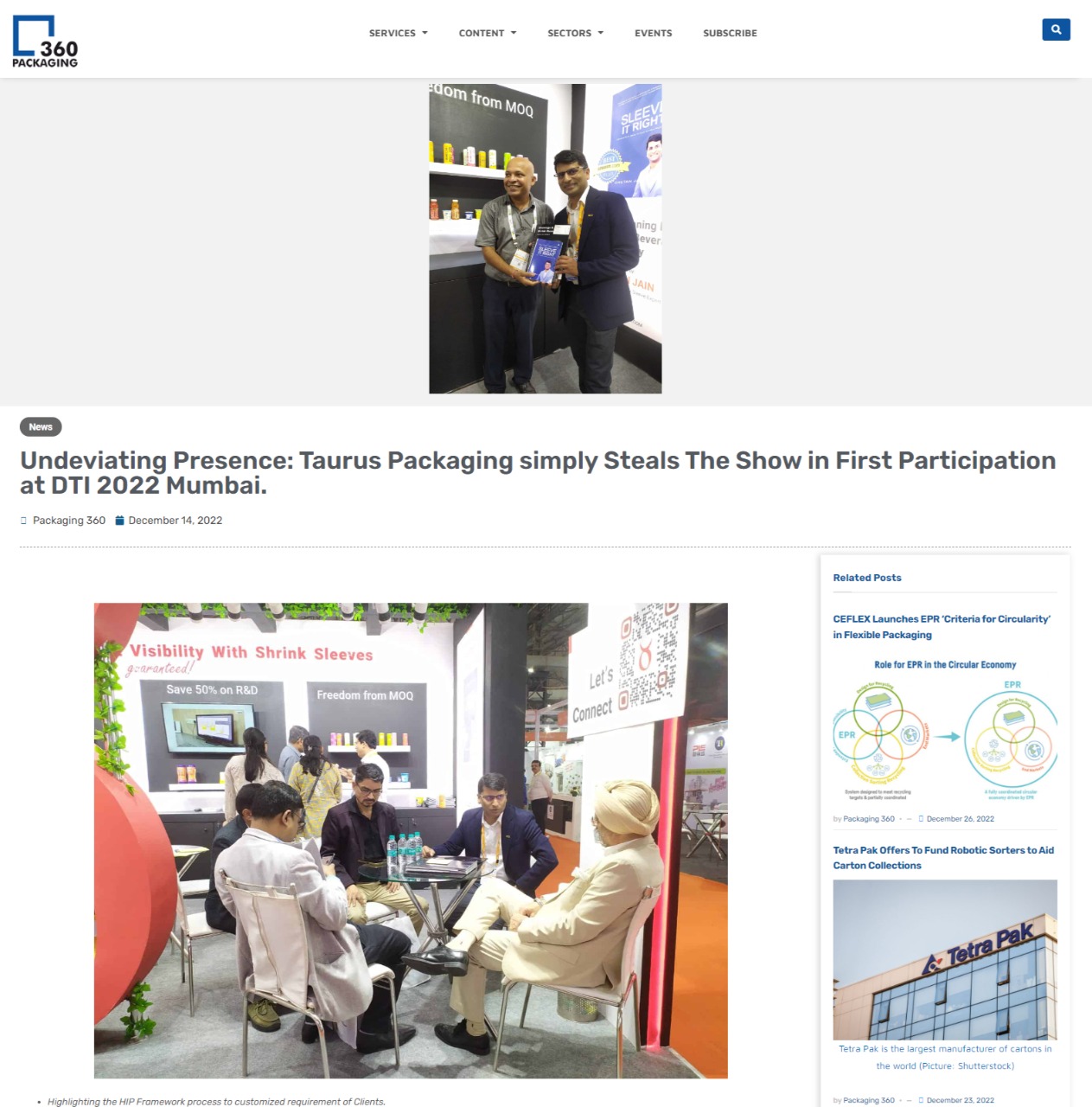Go to 360 Packaging home logo
Viewport: 1092px width, 1107px height.
(45, 42)
